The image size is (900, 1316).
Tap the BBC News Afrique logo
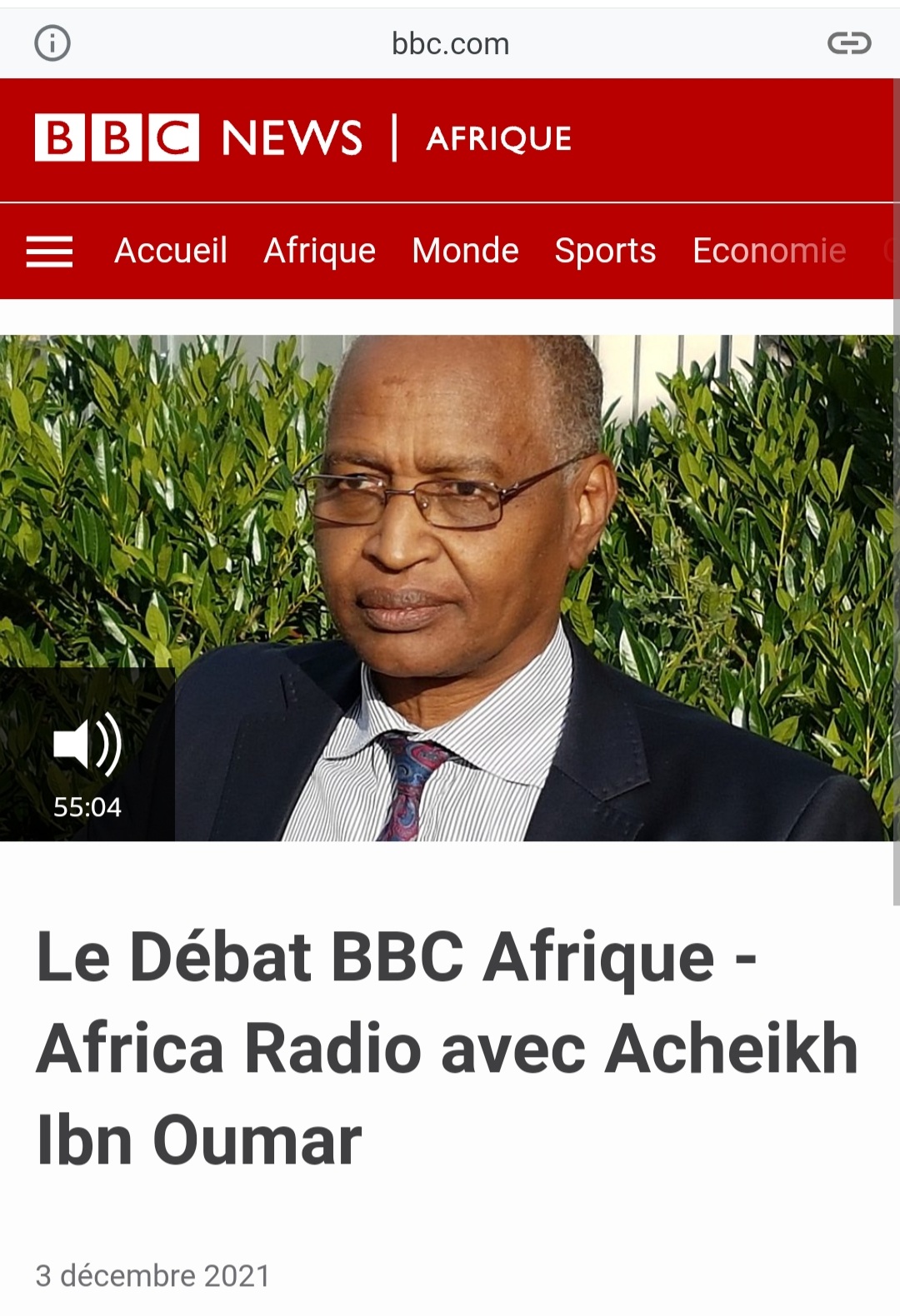(x=302, y=137)
